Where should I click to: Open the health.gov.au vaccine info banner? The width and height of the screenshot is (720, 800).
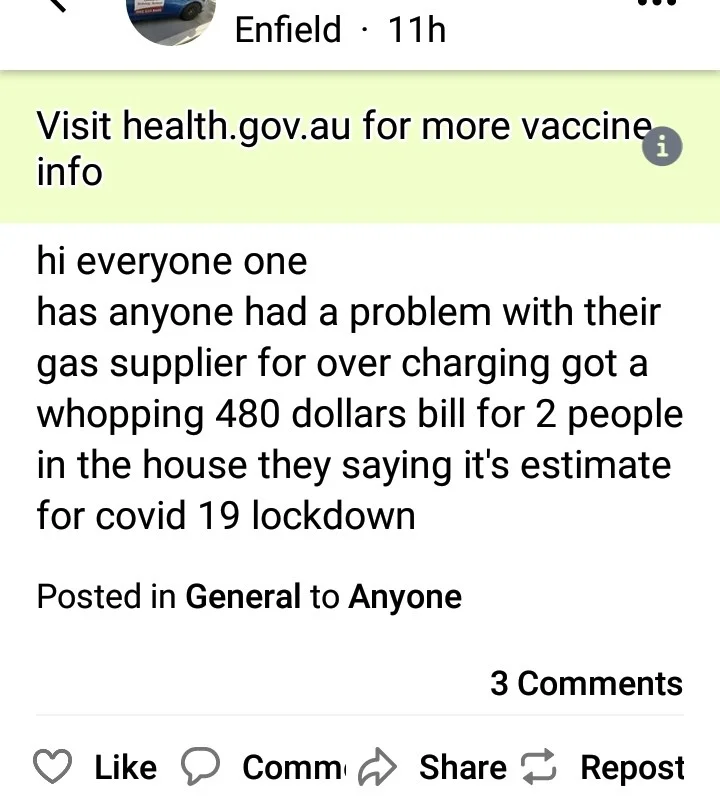point(340,148)
